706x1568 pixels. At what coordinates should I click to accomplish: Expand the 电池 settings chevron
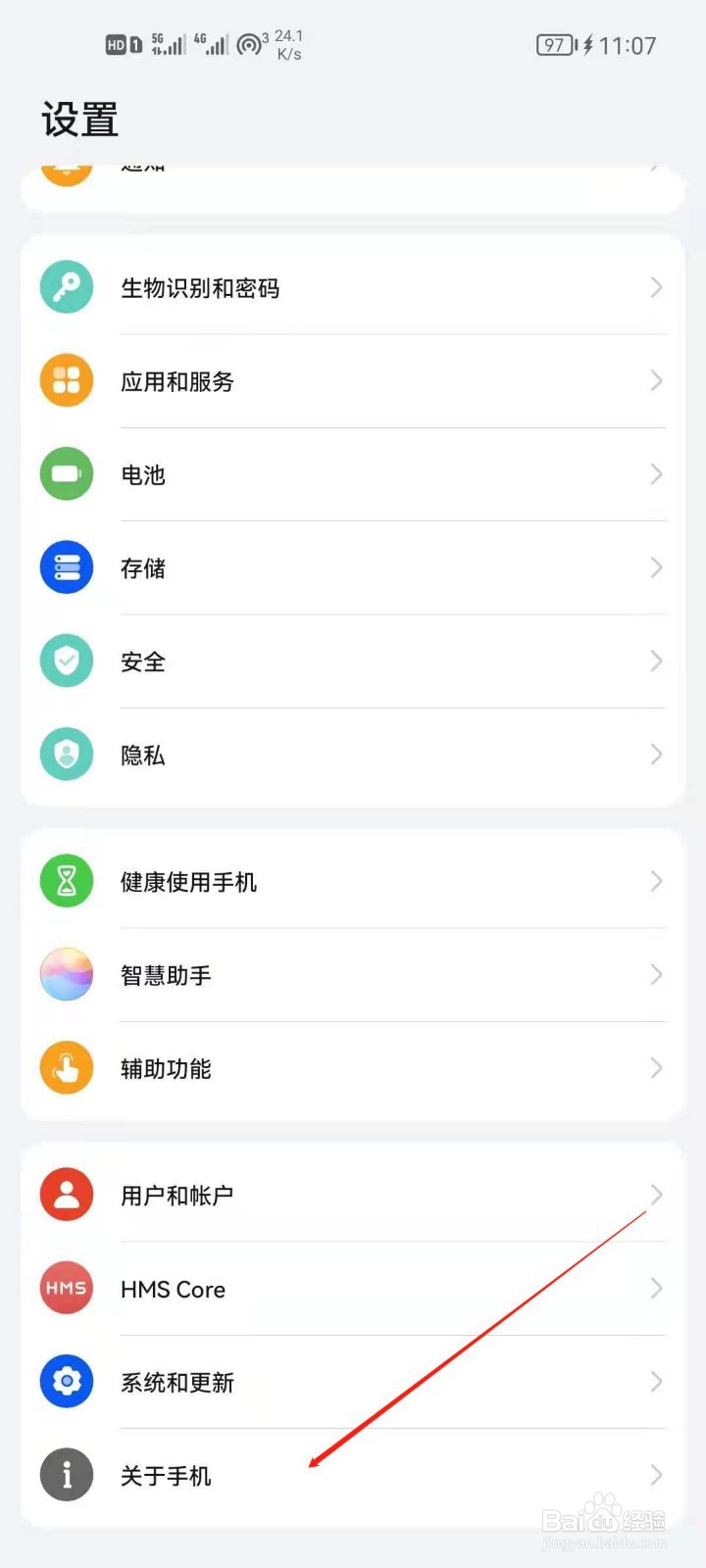pyautogui.click(x=656, y=473)
